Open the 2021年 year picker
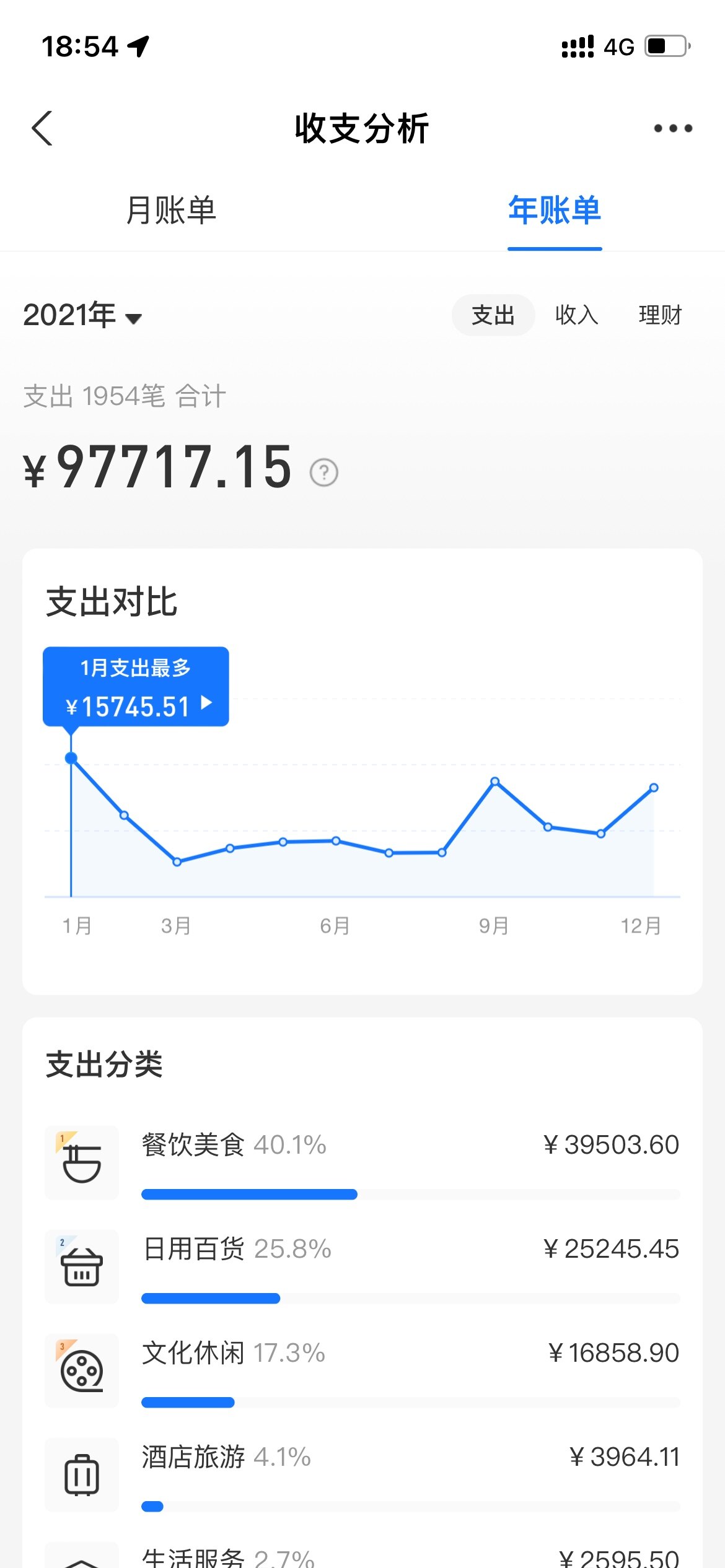Viewport: 725px width, 1568px height. (x=82, y=315)
